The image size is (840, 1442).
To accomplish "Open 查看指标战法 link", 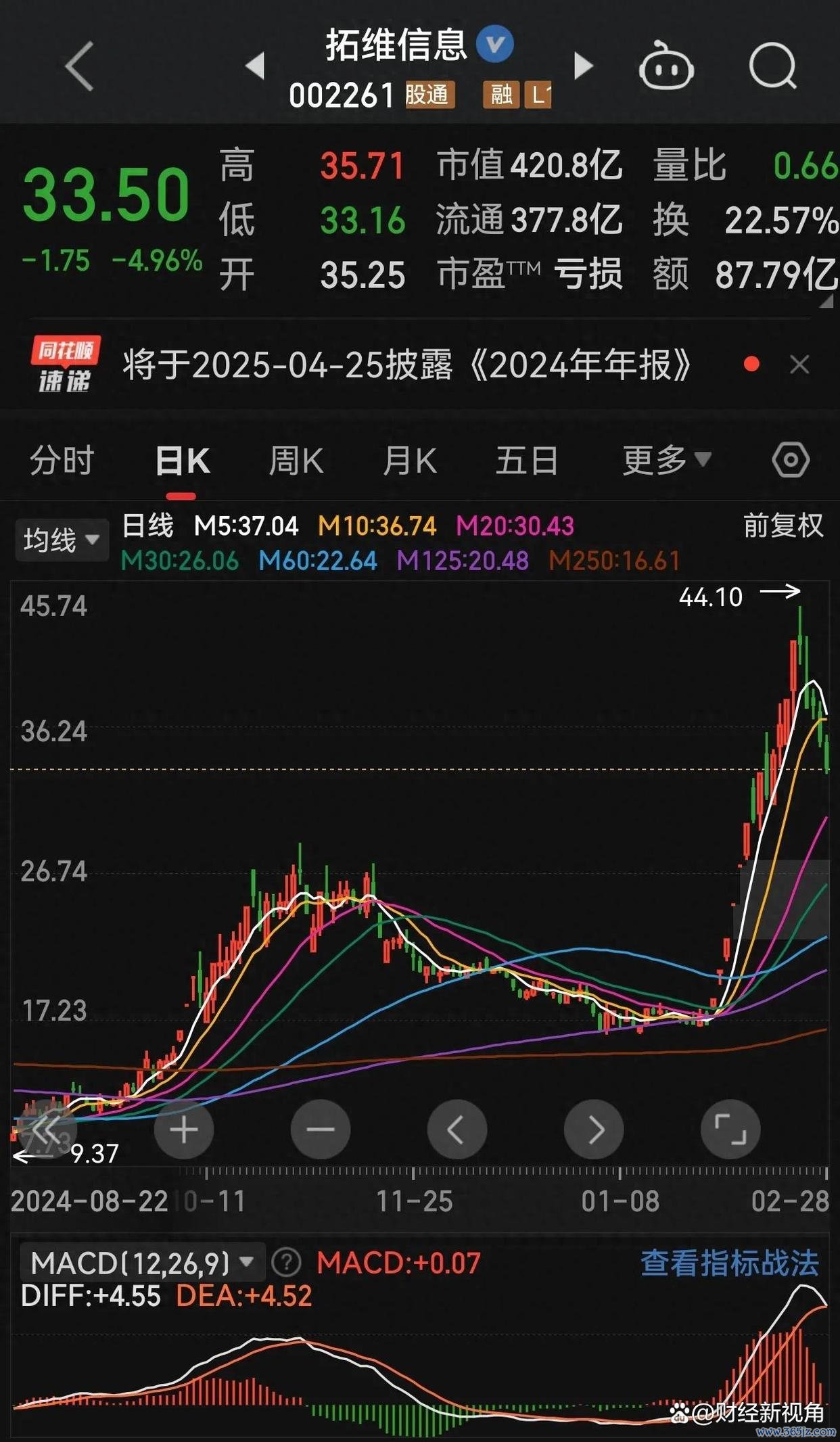I will pos(729,1263).
